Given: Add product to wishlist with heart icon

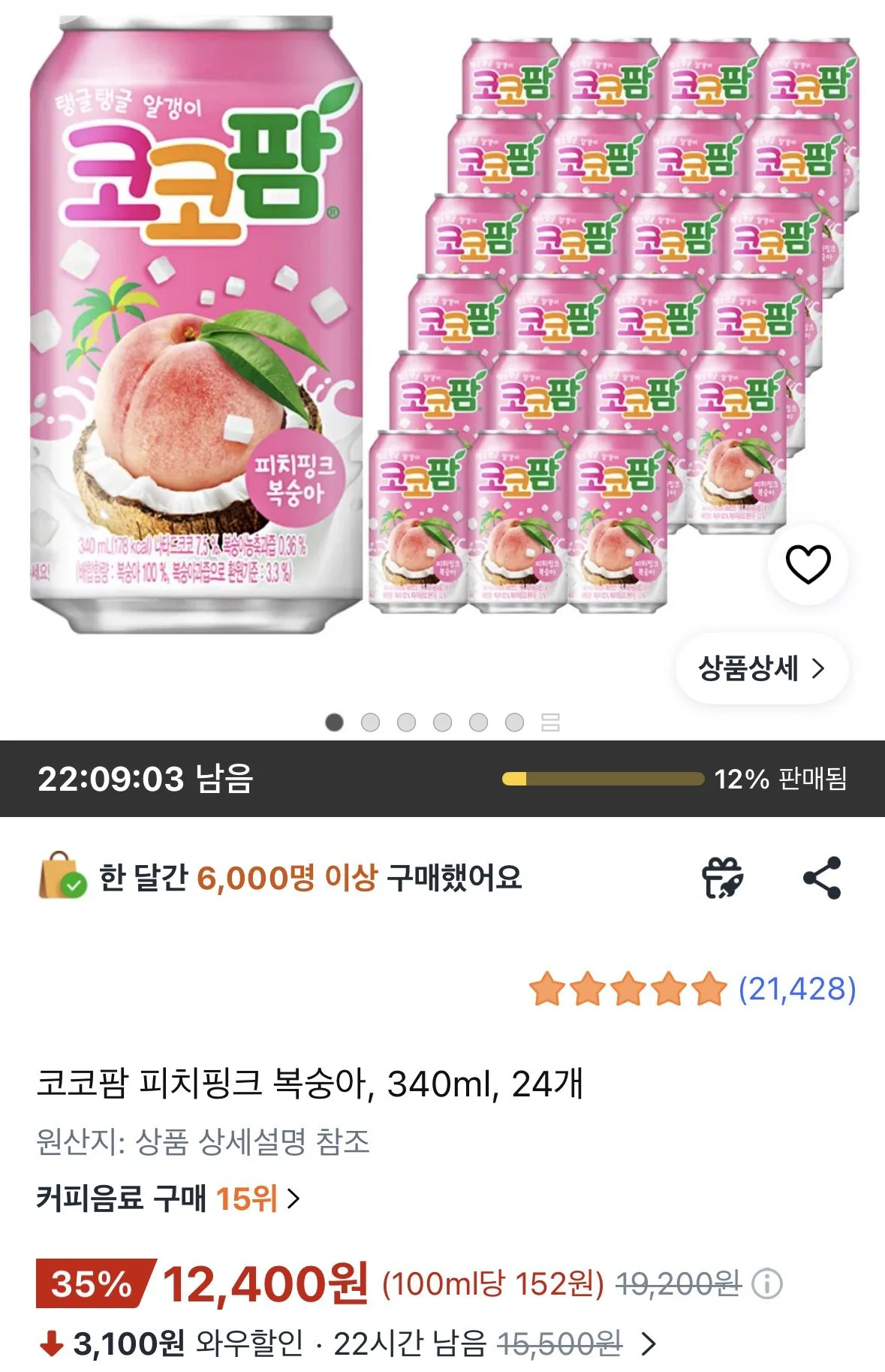Looking at the screenshot, I should pos(808,565).
